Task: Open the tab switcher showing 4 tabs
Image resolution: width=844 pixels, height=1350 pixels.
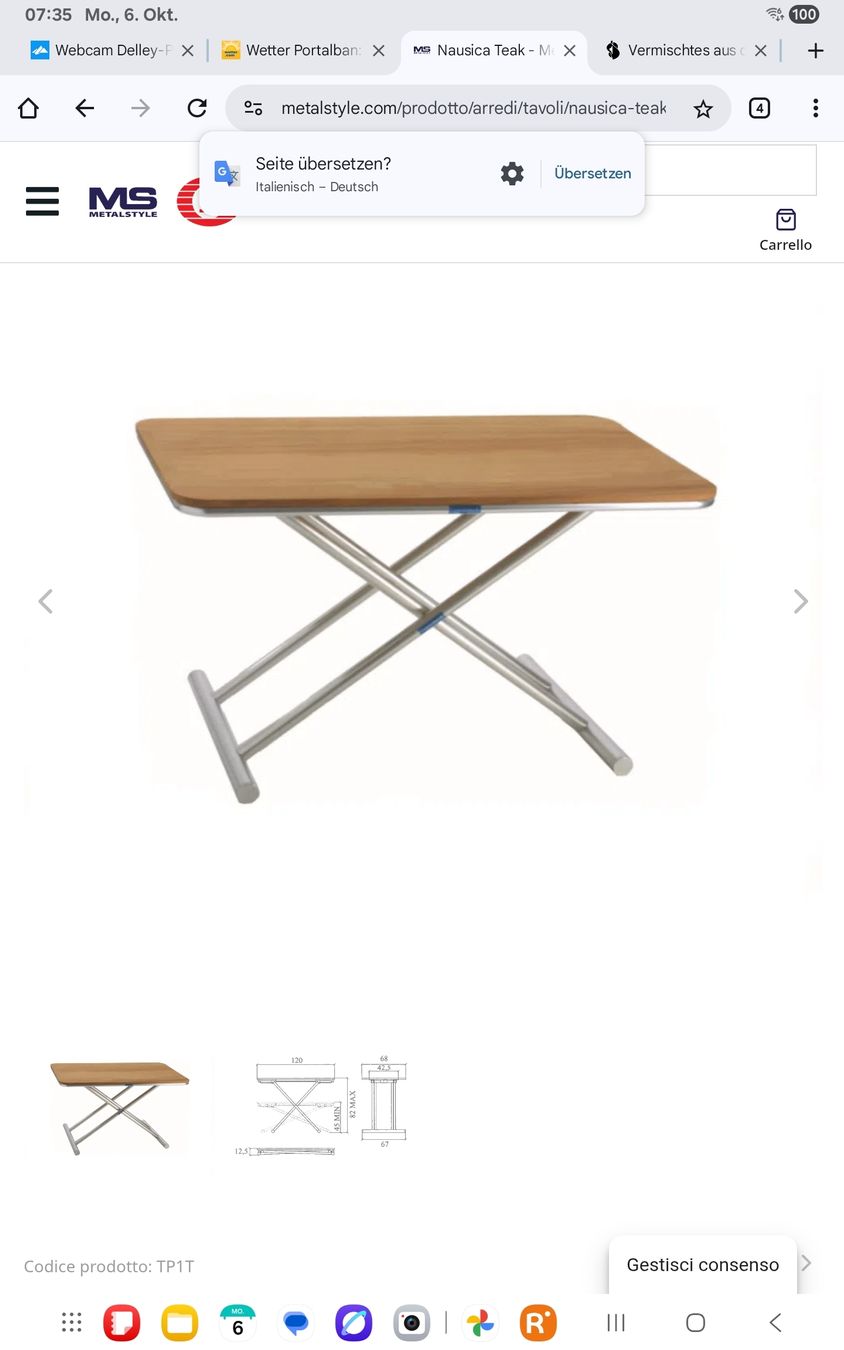Action: coord(759,108)
